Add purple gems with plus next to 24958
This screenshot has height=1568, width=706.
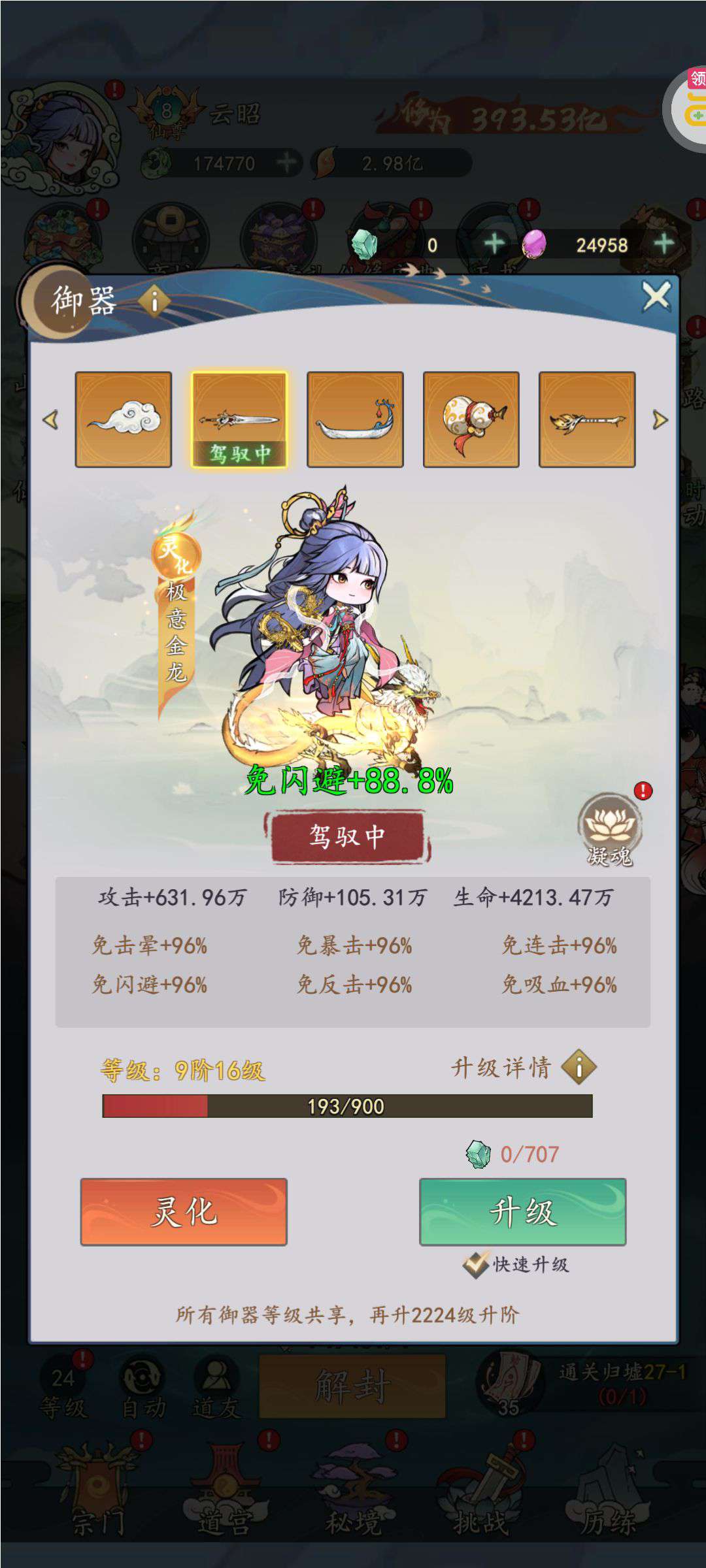pyautogui.click(x=664, y=244)
